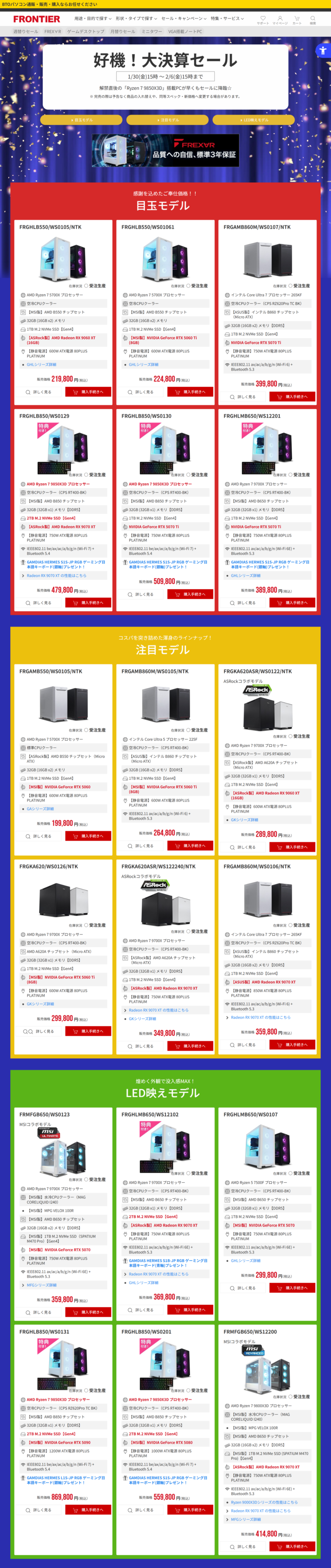Tap 詳しく見る for FRGHLB550/WS01061
This screenshot has height=1568, width=331.
click(141, 392)
